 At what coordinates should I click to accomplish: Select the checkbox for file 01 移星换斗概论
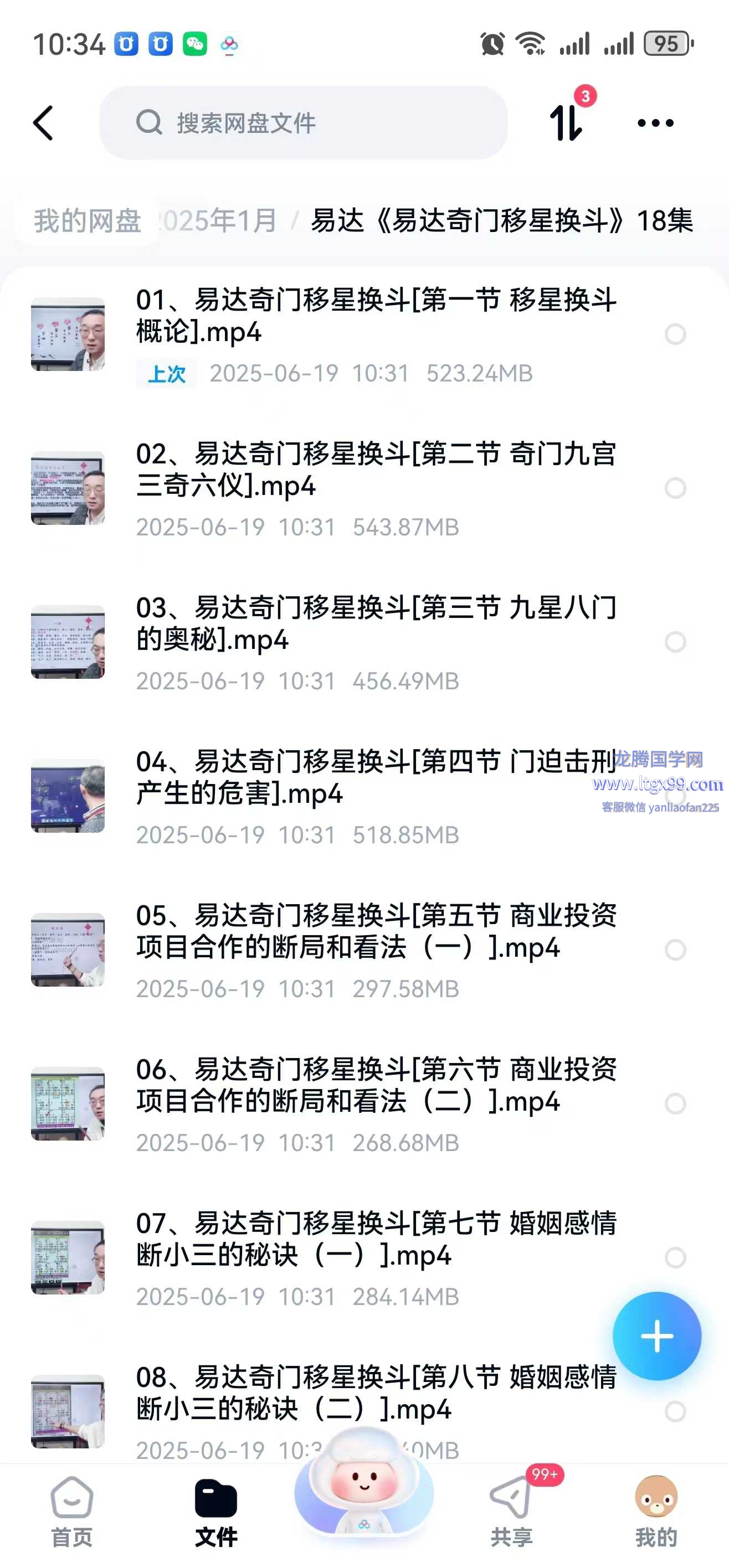coord(675,334)
